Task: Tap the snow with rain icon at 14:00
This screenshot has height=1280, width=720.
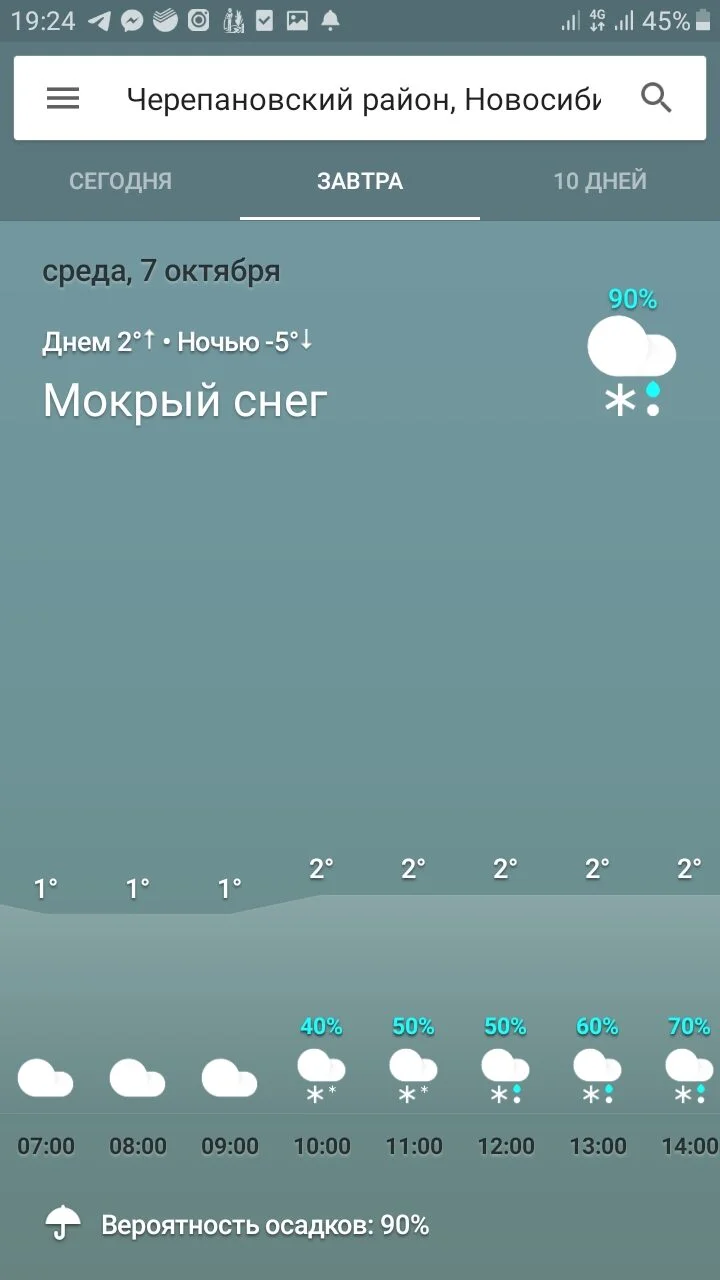Action: click(x=688, y=1075)
